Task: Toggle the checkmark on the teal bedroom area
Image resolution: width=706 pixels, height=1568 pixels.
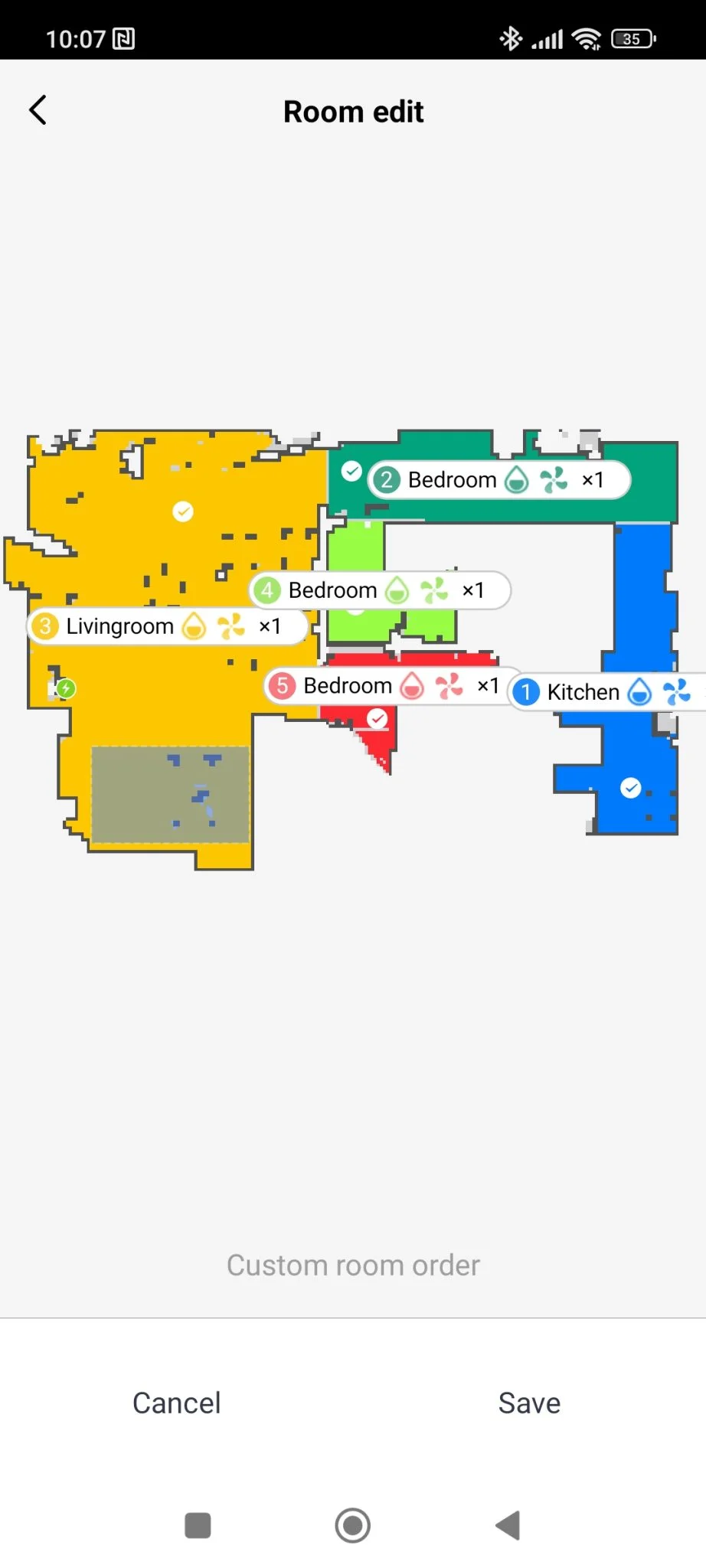Action: pos(351,472)
